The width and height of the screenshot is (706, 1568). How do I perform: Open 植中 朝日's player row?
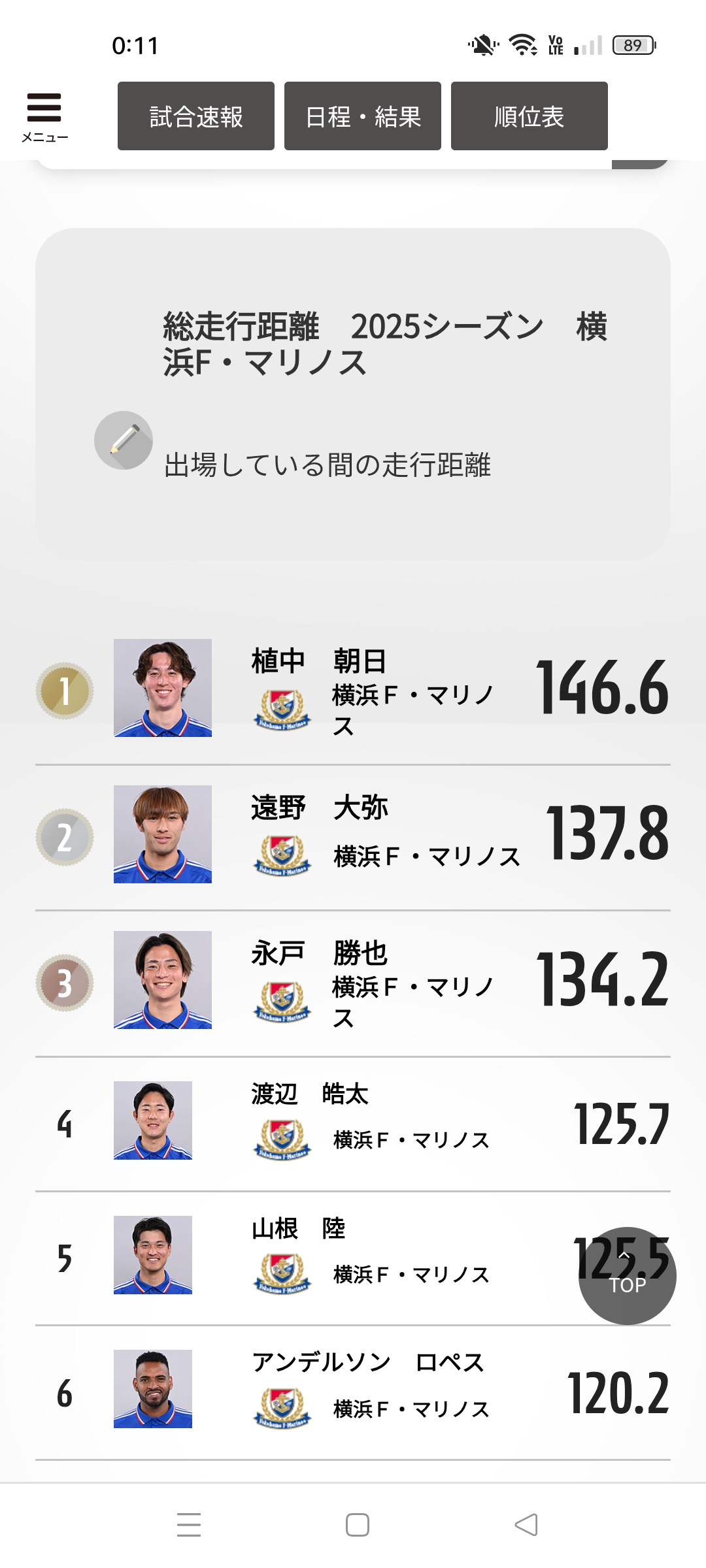[x=353, y=690]
